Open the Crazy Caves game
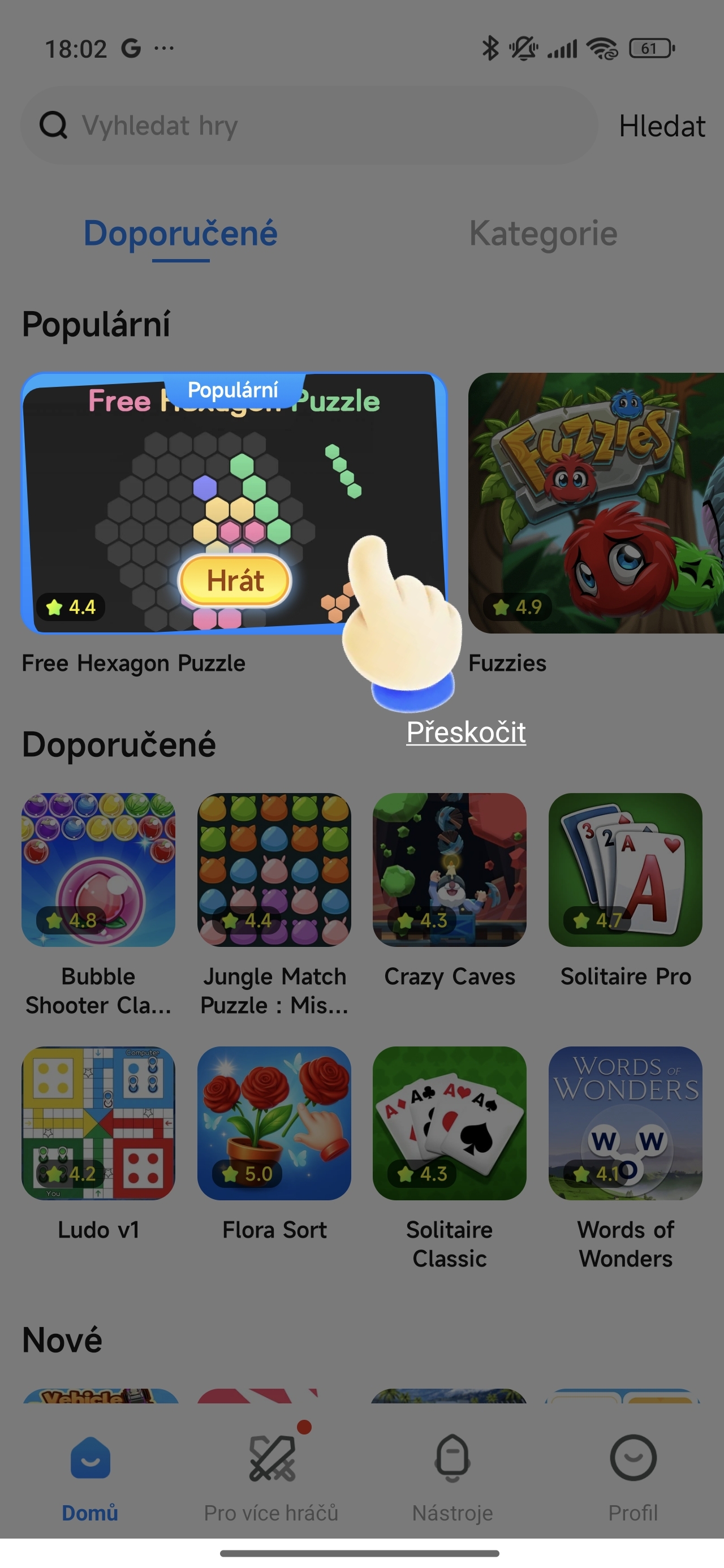The width and height of the screenshot is (724, 1568). point(449,870)
